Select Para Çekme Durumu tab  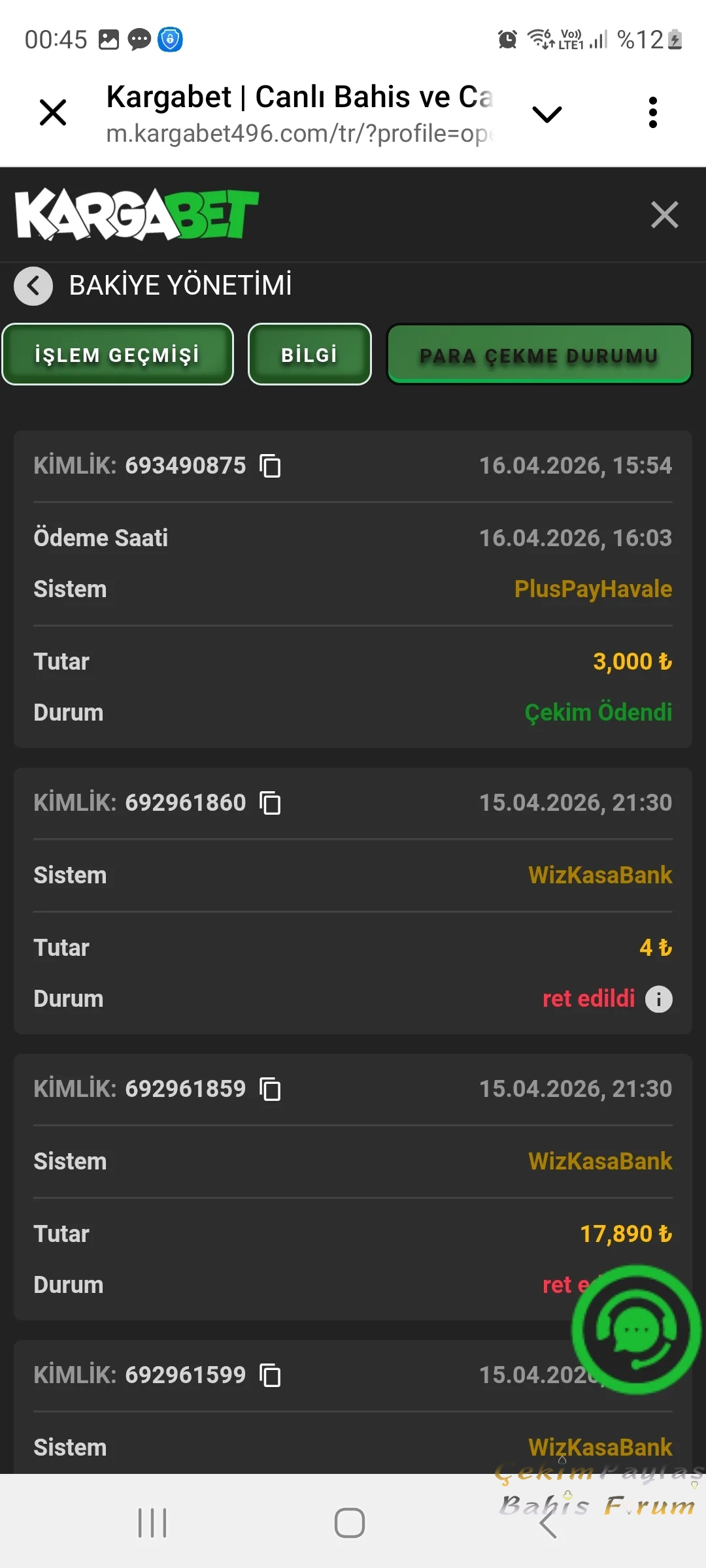click(539, 355)
